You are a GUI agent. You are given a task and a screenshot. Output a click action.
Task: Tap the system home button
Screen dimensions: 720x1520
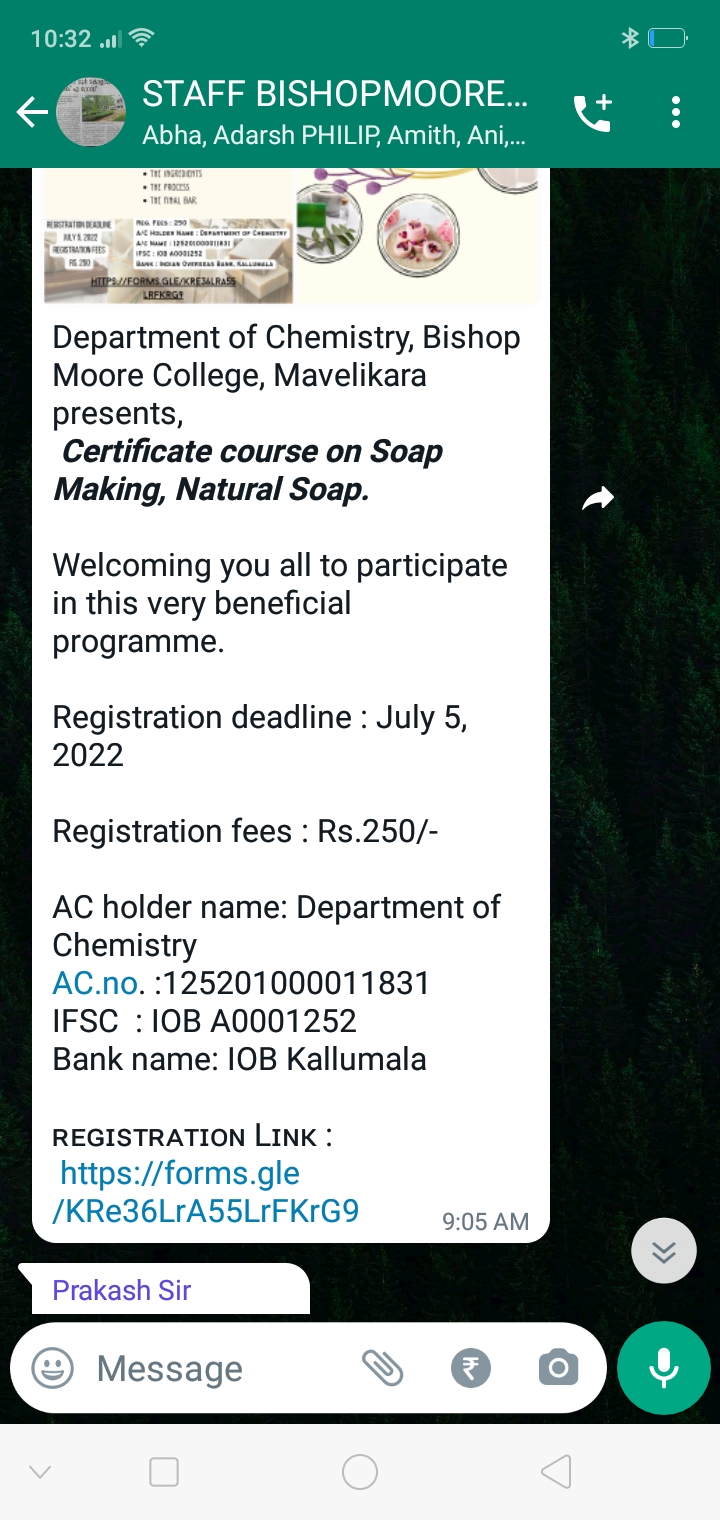[x=360, y=1472]
